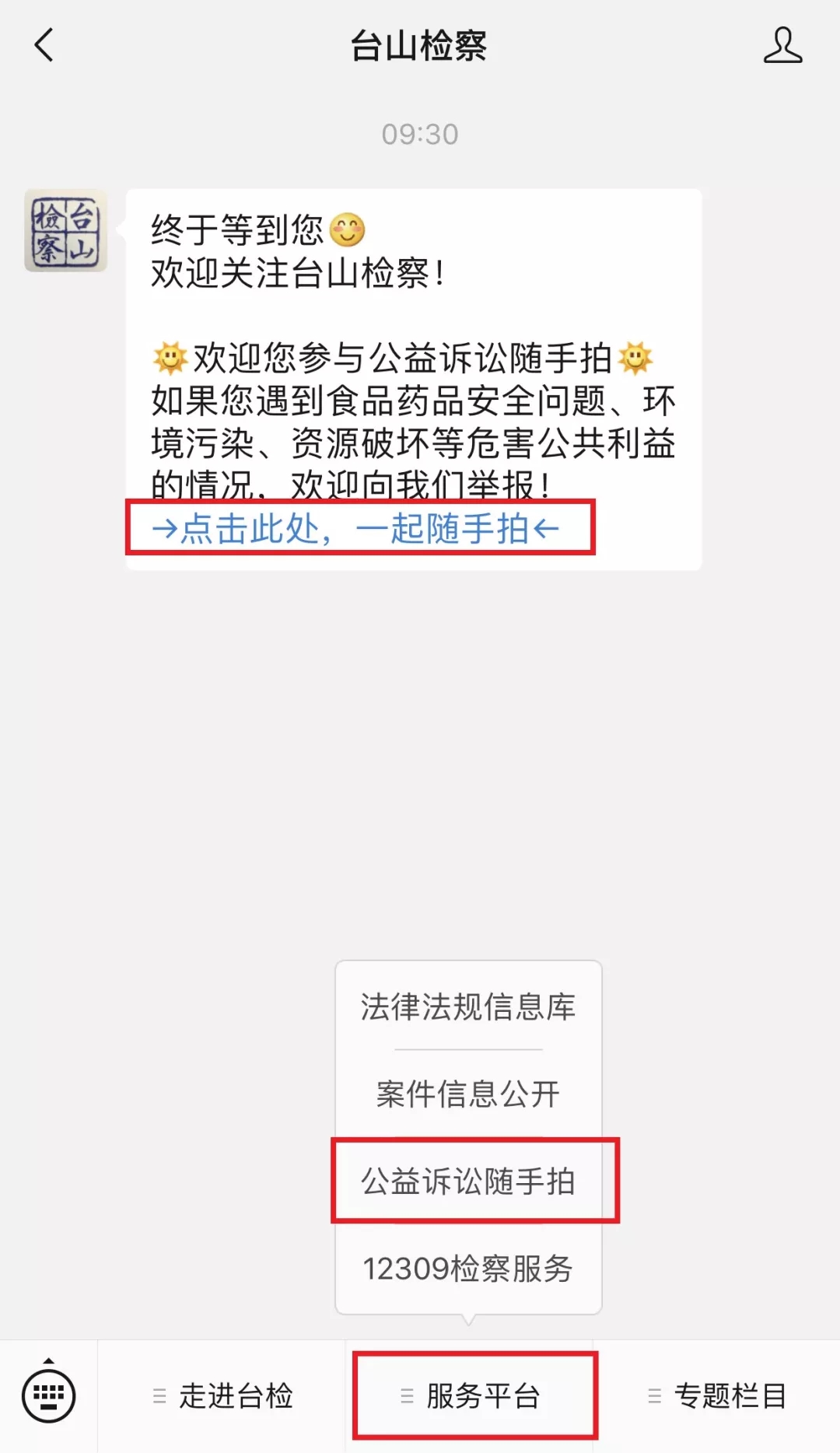Select 法律法规信息库 from the menu
This screenshot has width=840, height=1453.
pyautogui.click(x=468, y=1007)
